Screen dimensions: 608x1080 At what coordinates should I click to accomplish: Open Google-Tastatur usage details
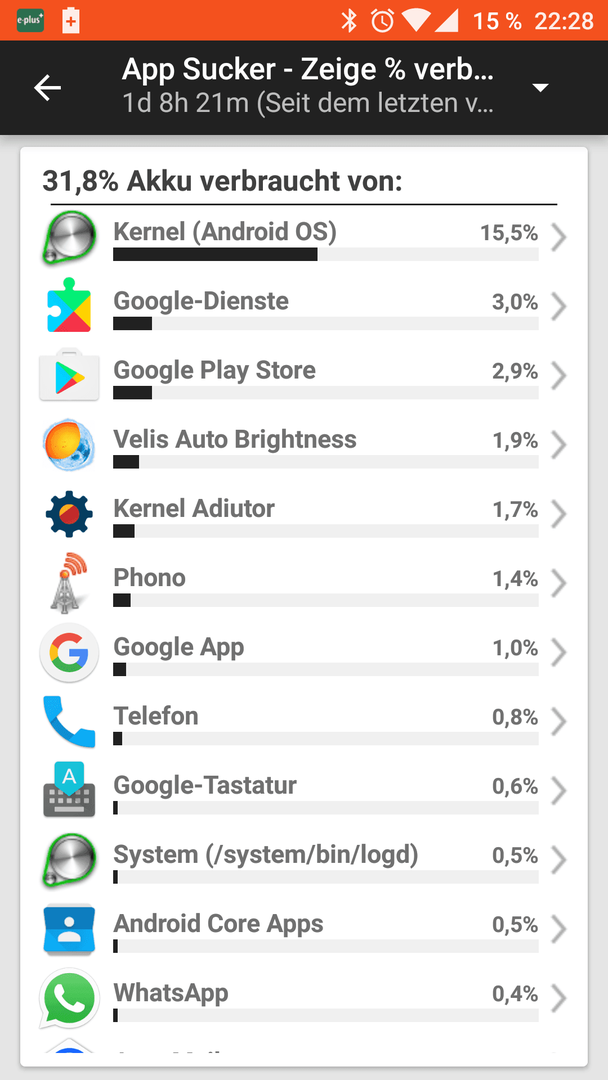click(304, 793)
